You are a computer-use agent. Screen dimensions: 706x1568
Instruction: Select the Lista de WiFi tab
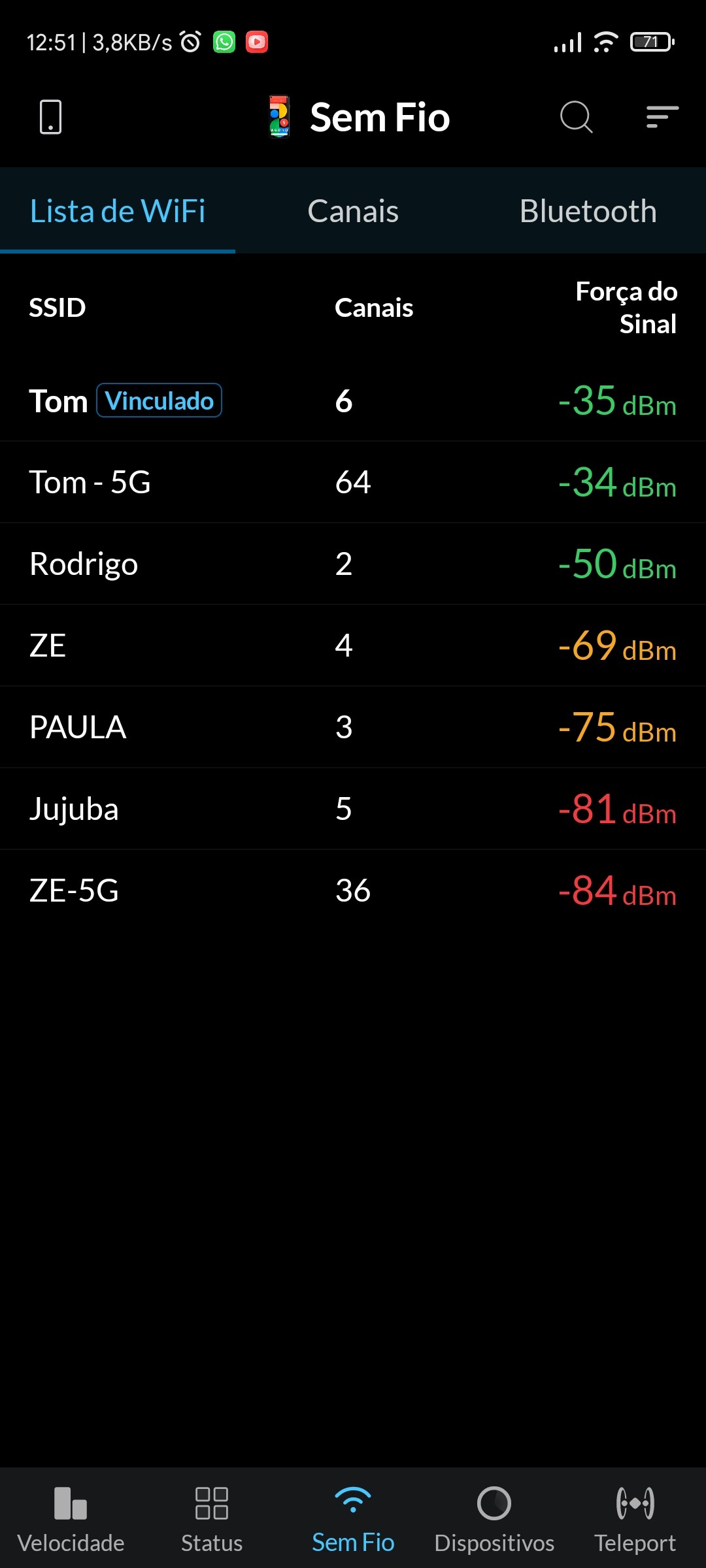click(118, 211)
